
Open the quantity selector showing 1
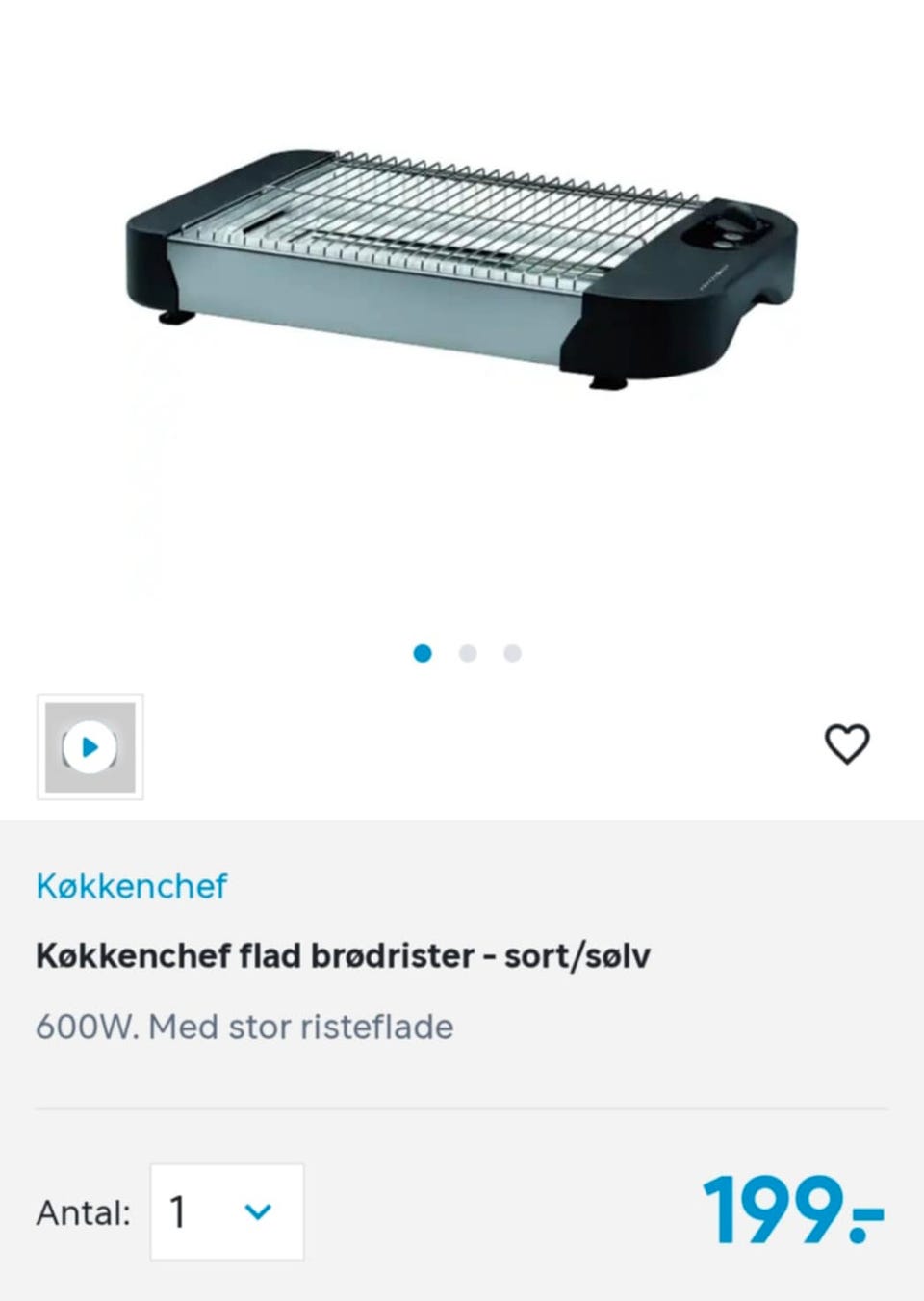point(226,1213)
